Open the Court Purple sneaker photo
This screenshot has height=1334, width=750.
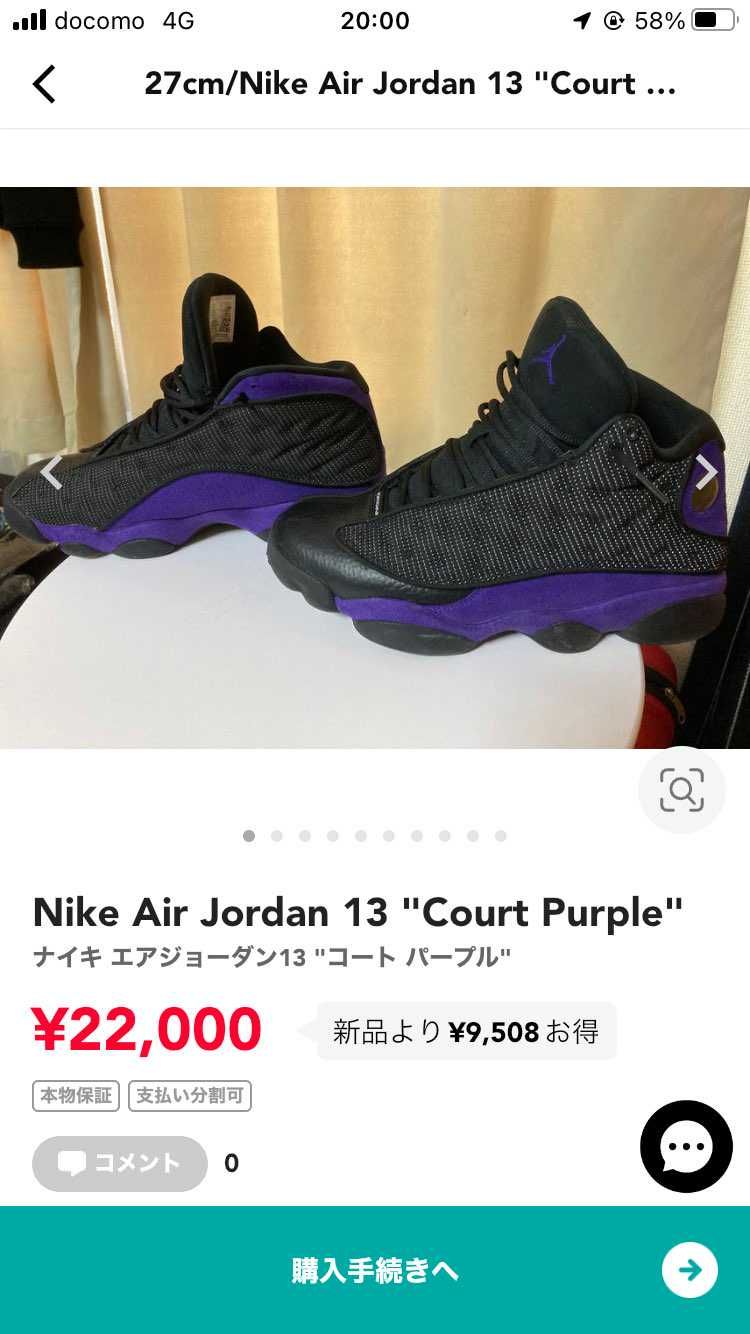[375, 468]
